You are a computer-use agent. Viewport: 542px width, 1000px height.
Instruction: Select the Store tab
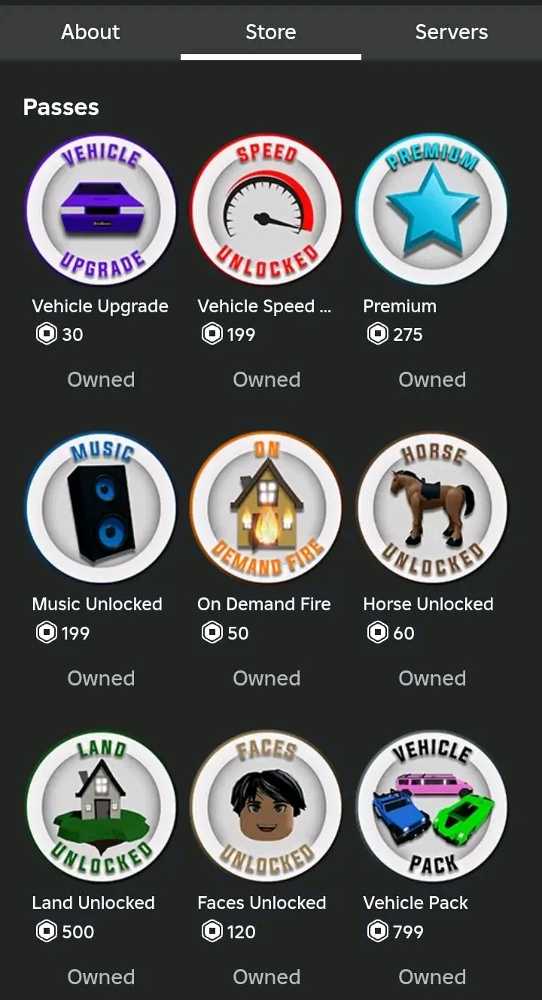tap(270, 32)
